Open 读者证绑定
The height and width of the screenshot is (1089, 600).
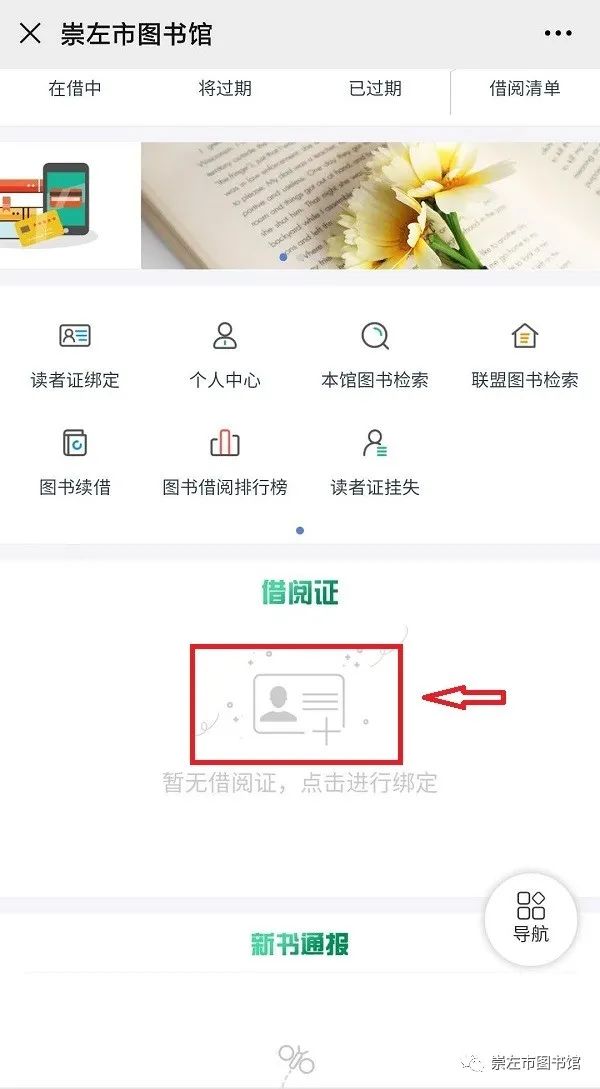(x=75, y=353)
